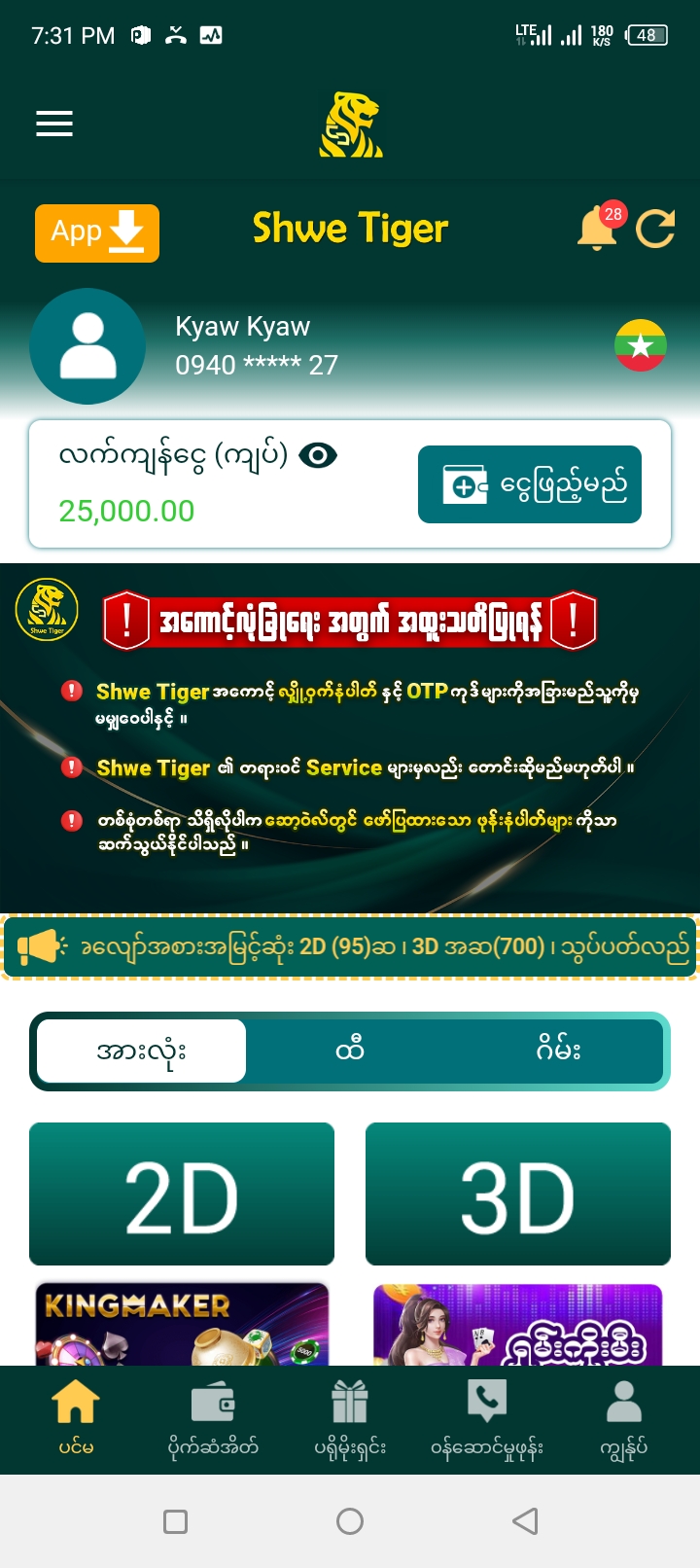Tap the system back button

point(525,1521)
